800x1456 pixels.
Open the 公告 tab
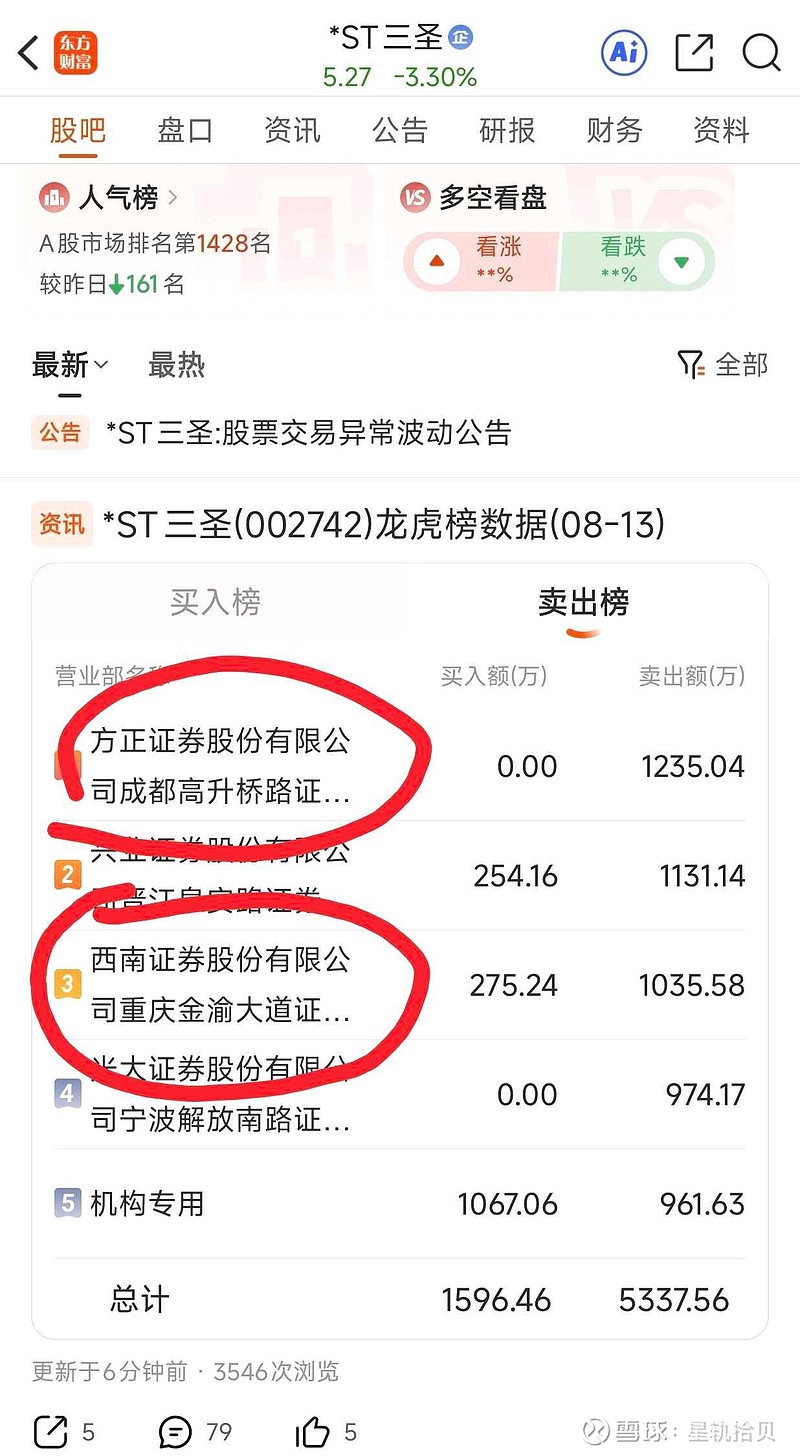point(400,130)
